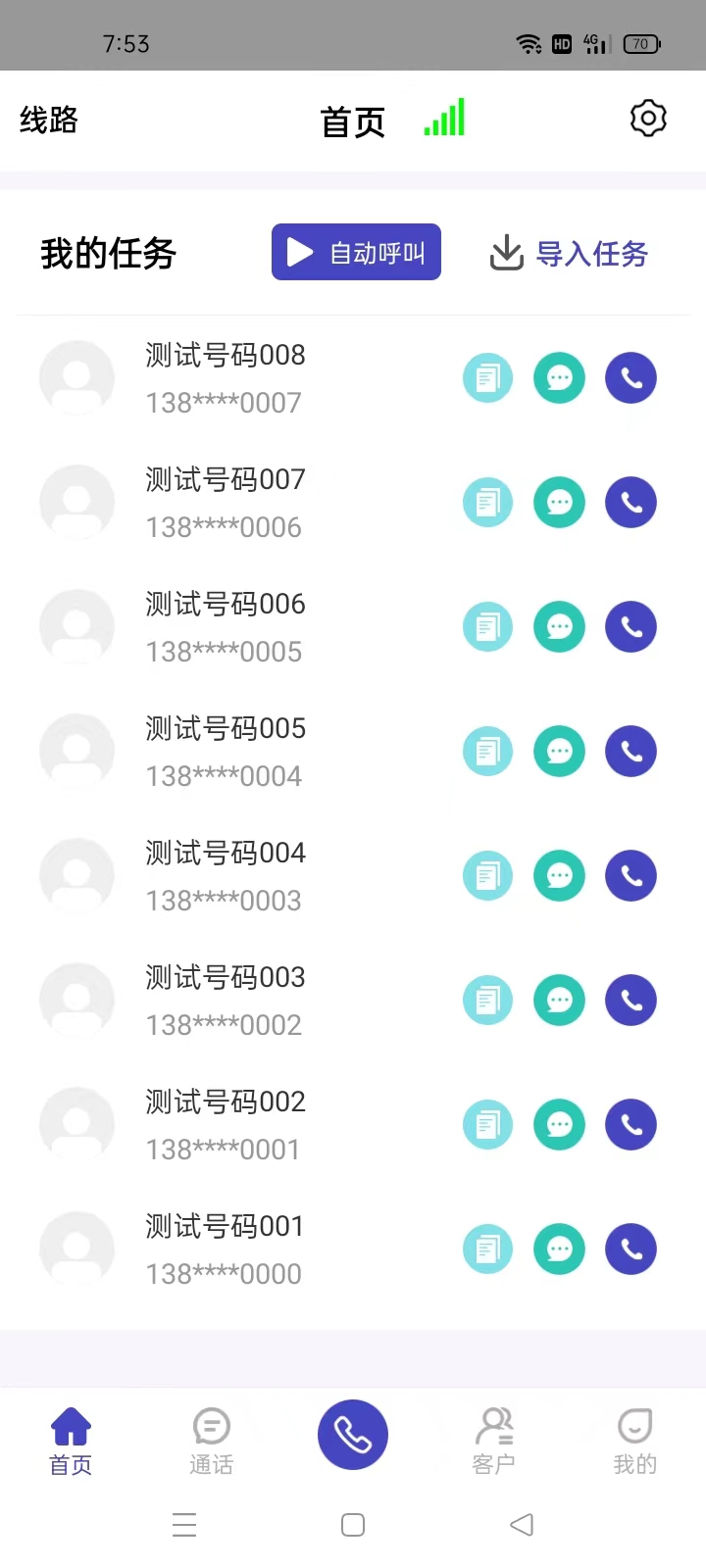The width and height of the screenshot is (706, 1568).
Task: Open the center dial pad button
Action: (x=353, y=1435)
